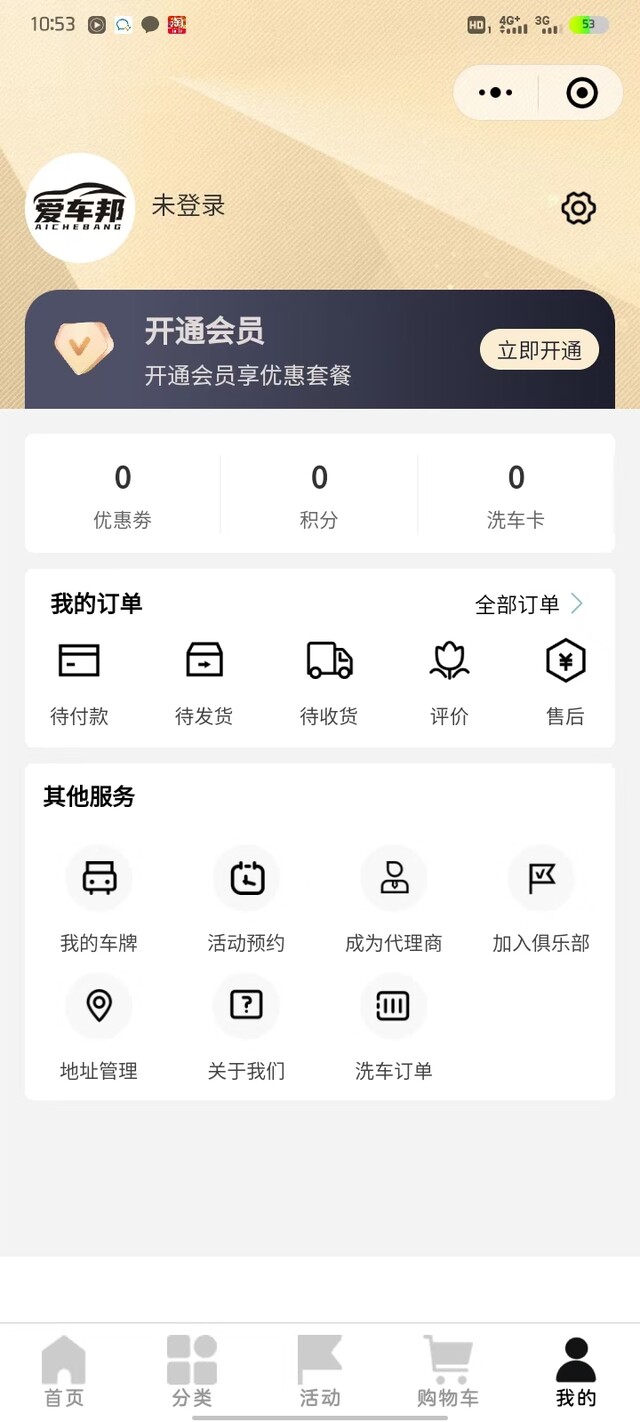This screenshot has height=1422, width=640.
Task: Open 待付款 pending payment orders
Action: pos(79,682)
